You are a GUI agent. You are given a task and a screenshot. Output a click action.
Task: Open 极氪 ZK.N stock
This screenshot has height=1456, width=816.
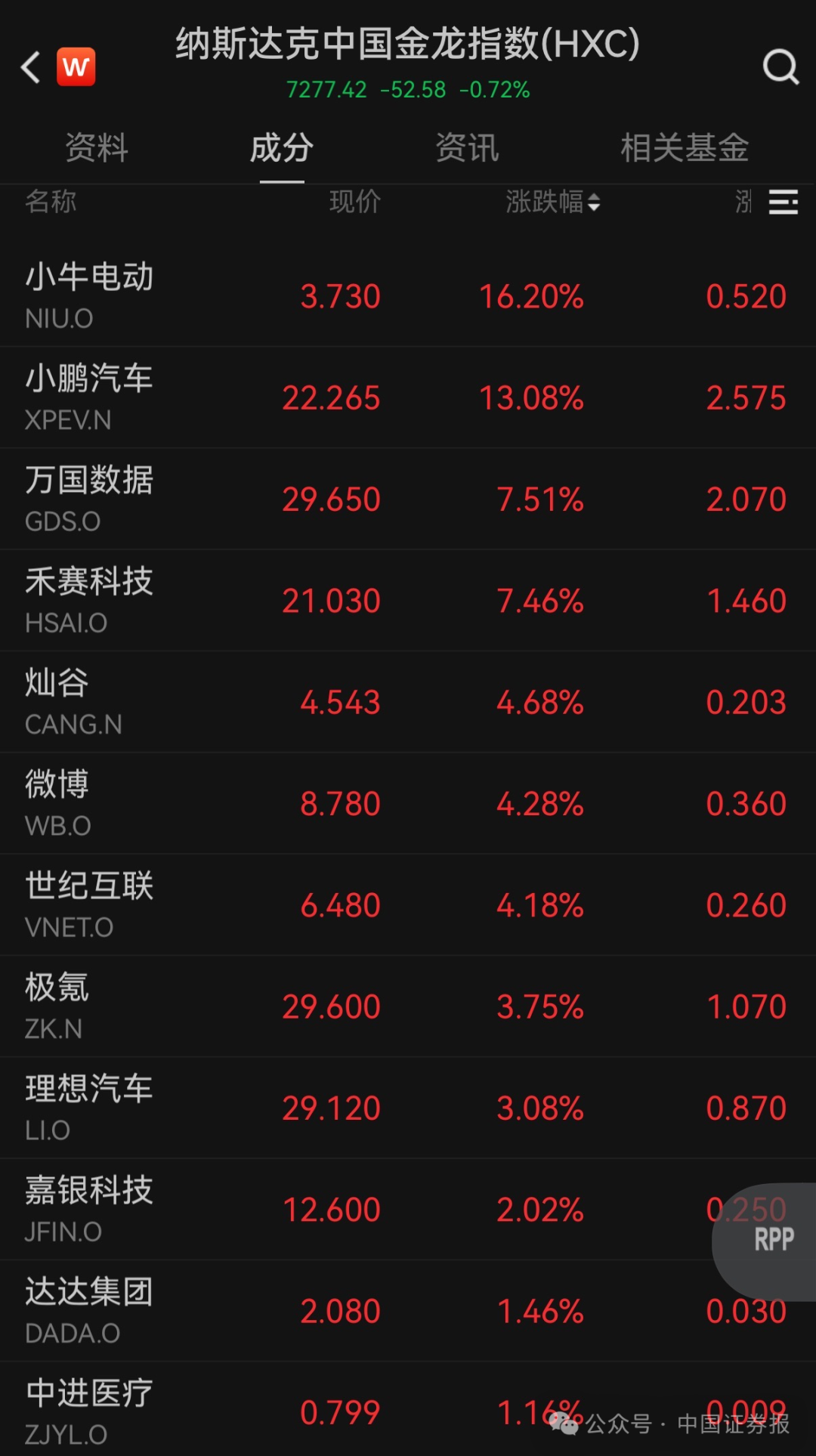57,1006
